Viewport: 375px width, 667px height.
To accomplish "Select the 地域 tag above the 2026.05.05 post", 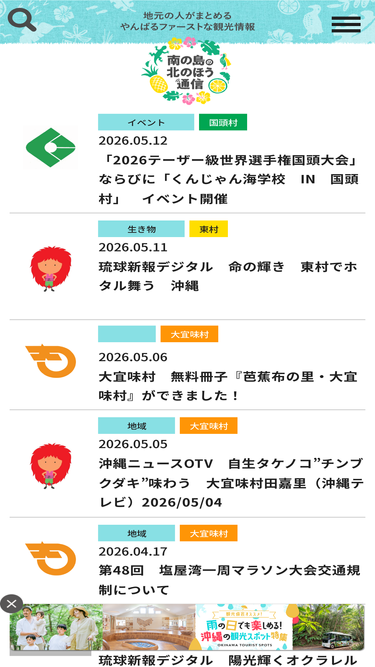I will click(136, 425).
